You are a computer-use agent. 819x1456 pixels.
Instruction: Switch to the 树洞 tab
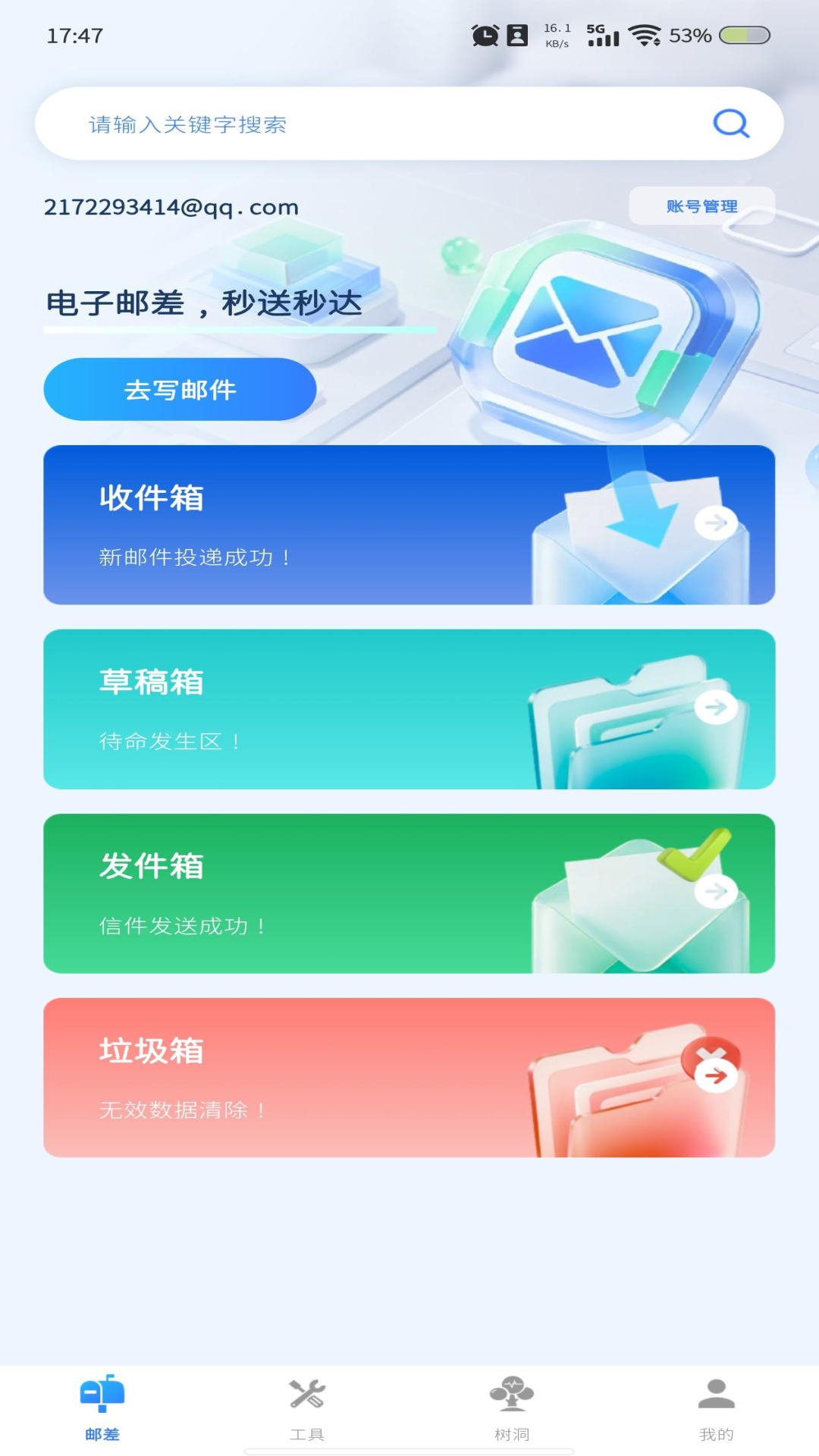[x=512, y=1408]
